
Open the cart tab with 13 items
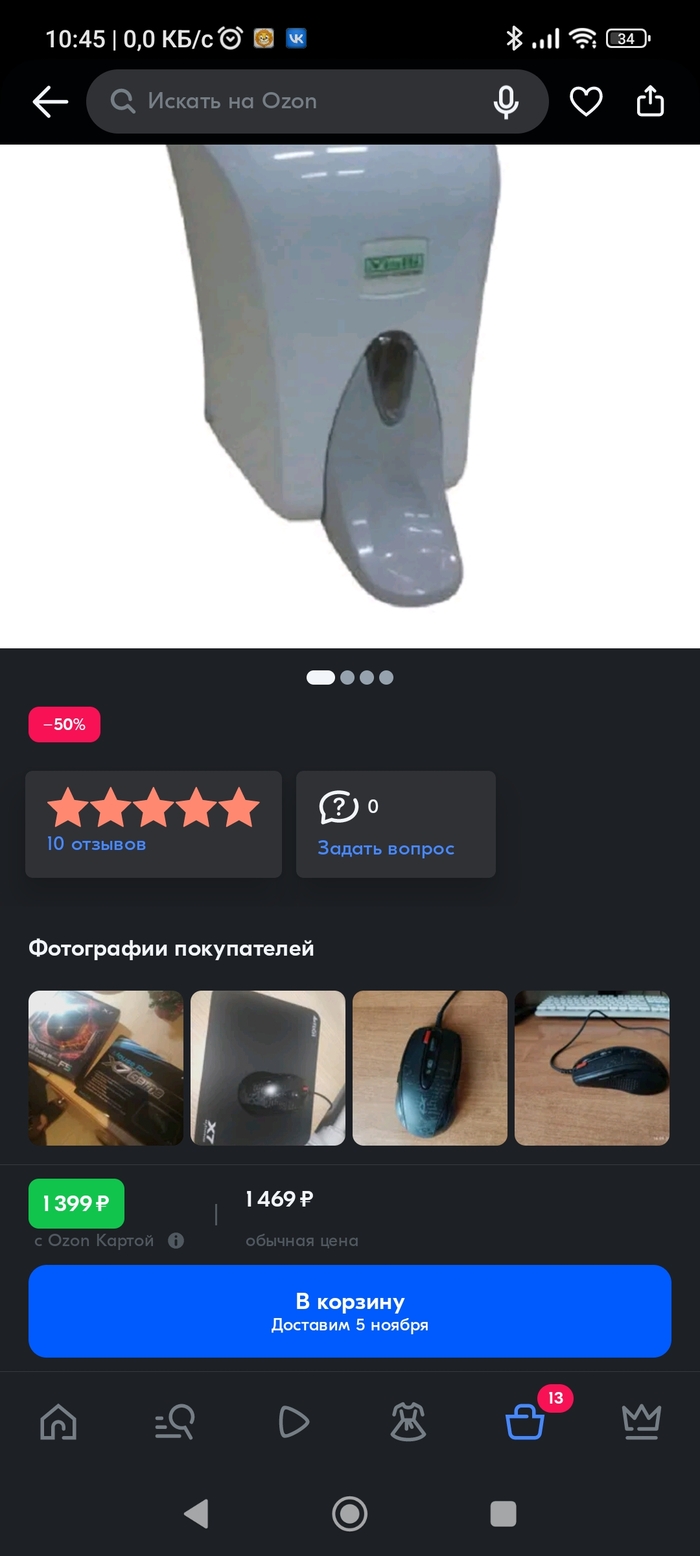(525, 1421)
